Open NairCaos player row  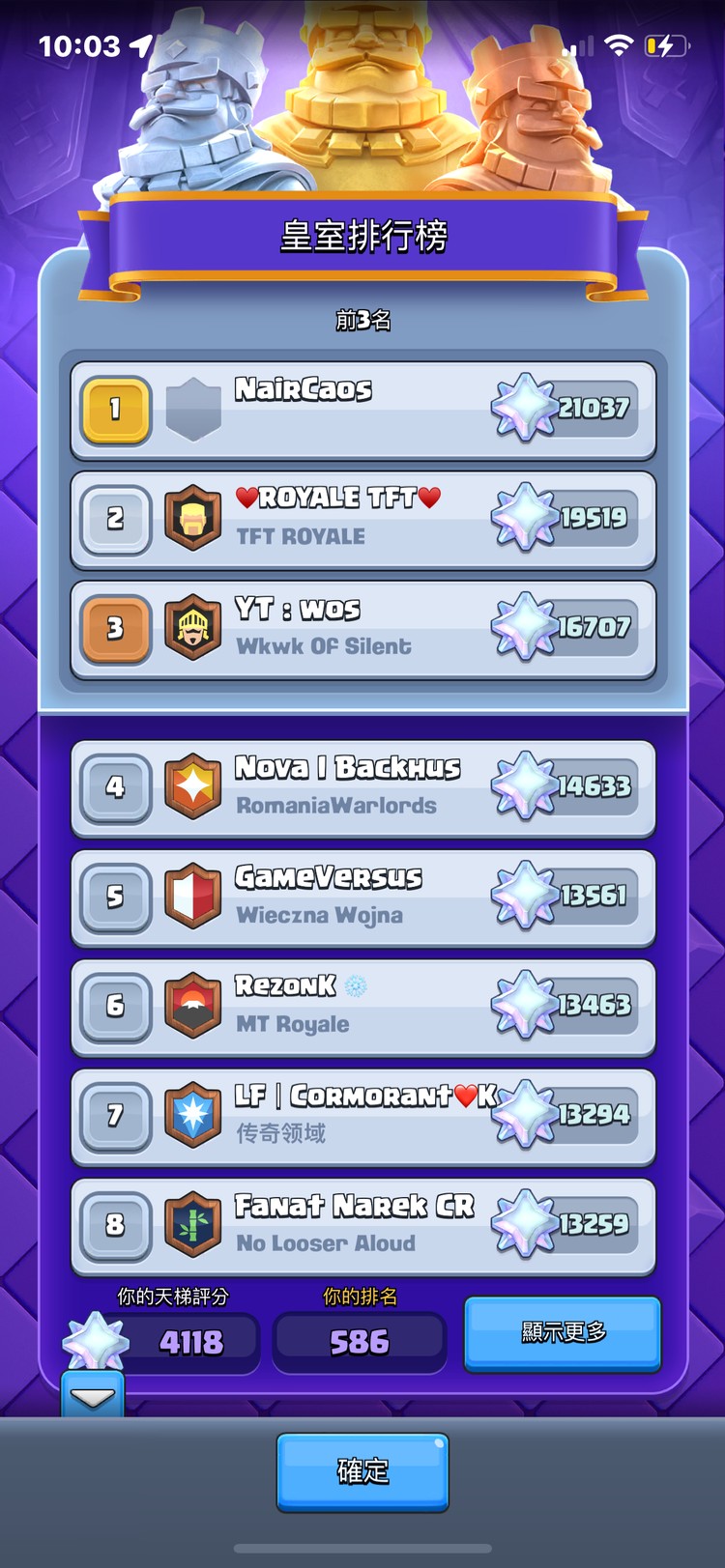[x=362, y=410]
